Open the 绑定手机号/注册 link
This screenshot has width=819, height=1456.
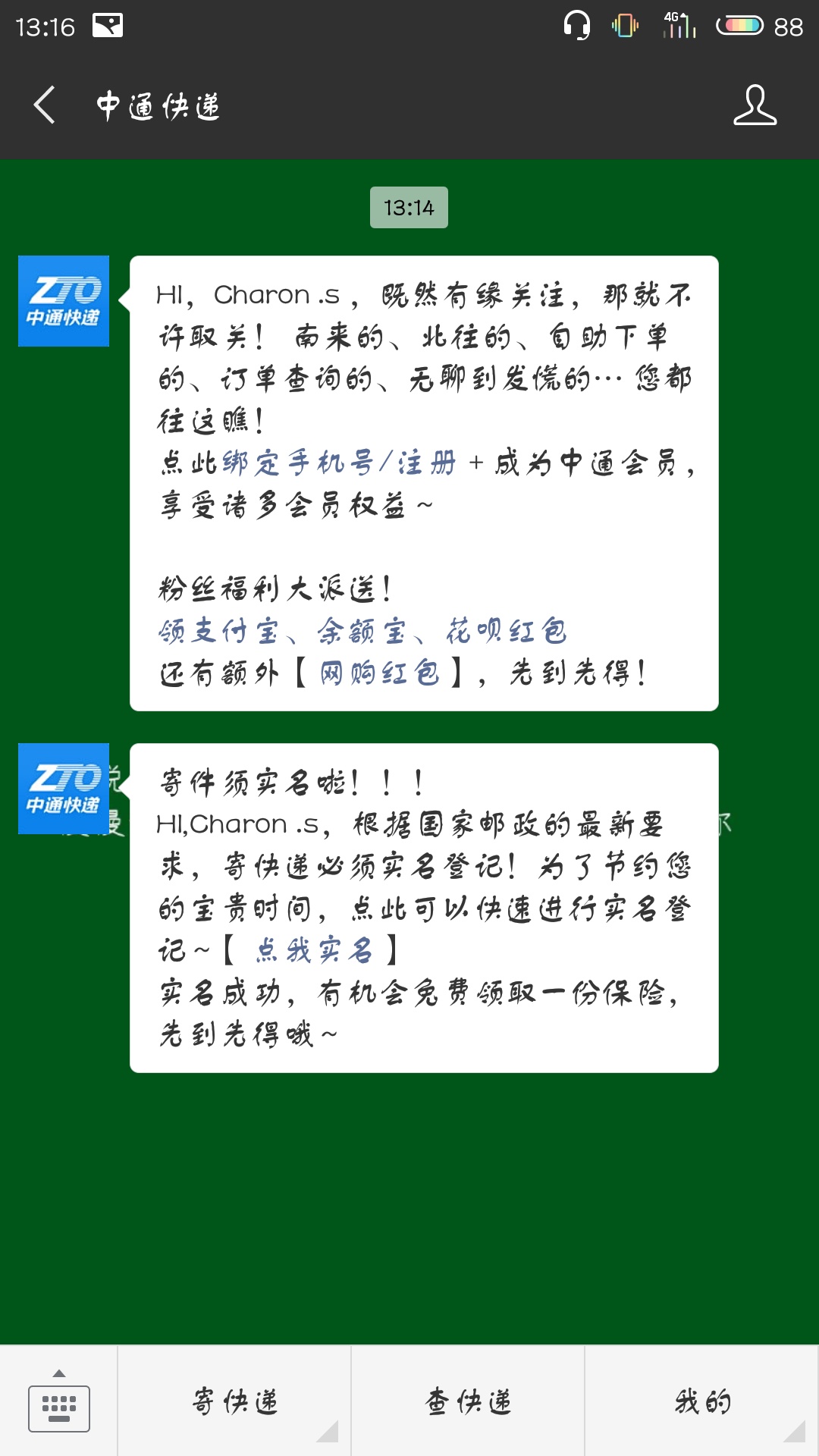(x=339, y=463)
